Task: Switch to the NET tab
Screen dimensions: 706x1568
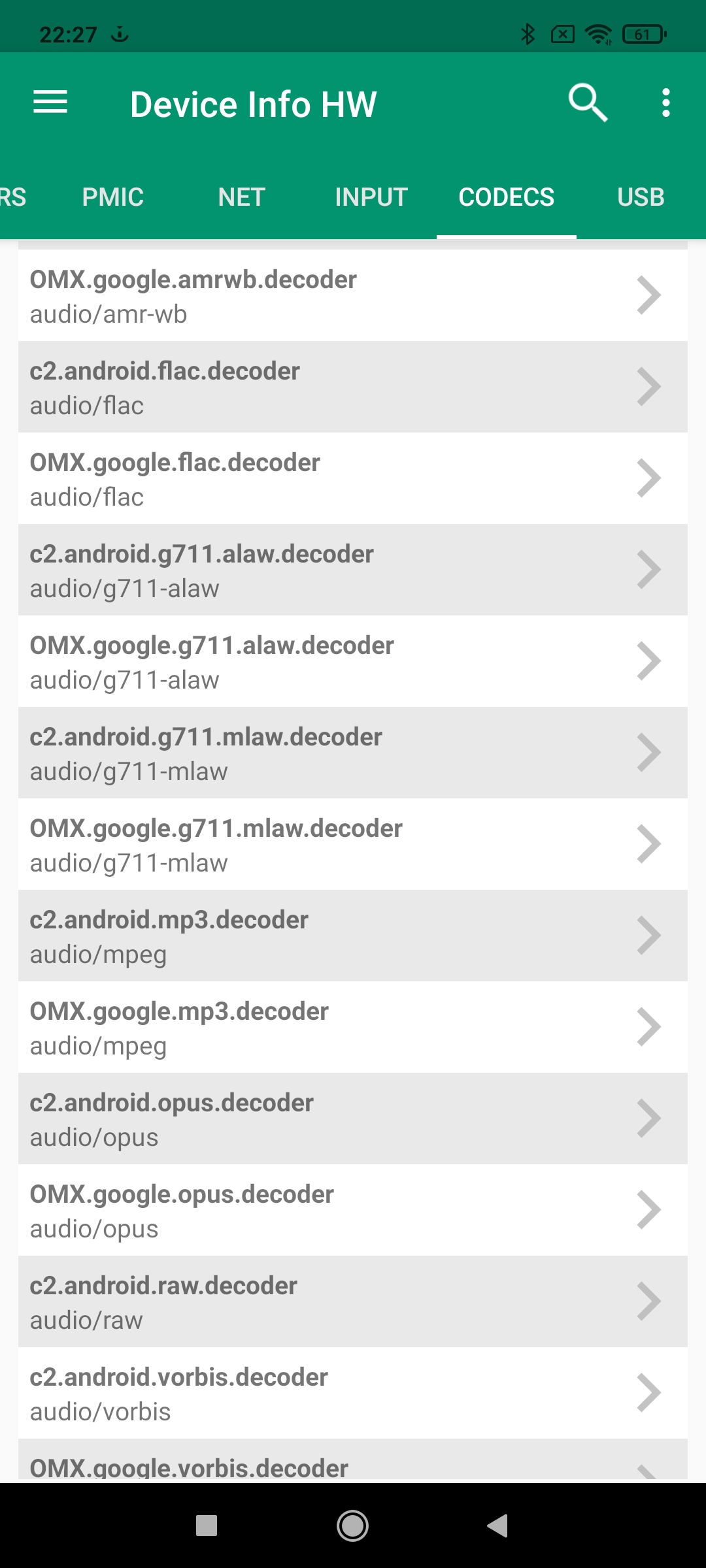Action: tap(241, 197)
